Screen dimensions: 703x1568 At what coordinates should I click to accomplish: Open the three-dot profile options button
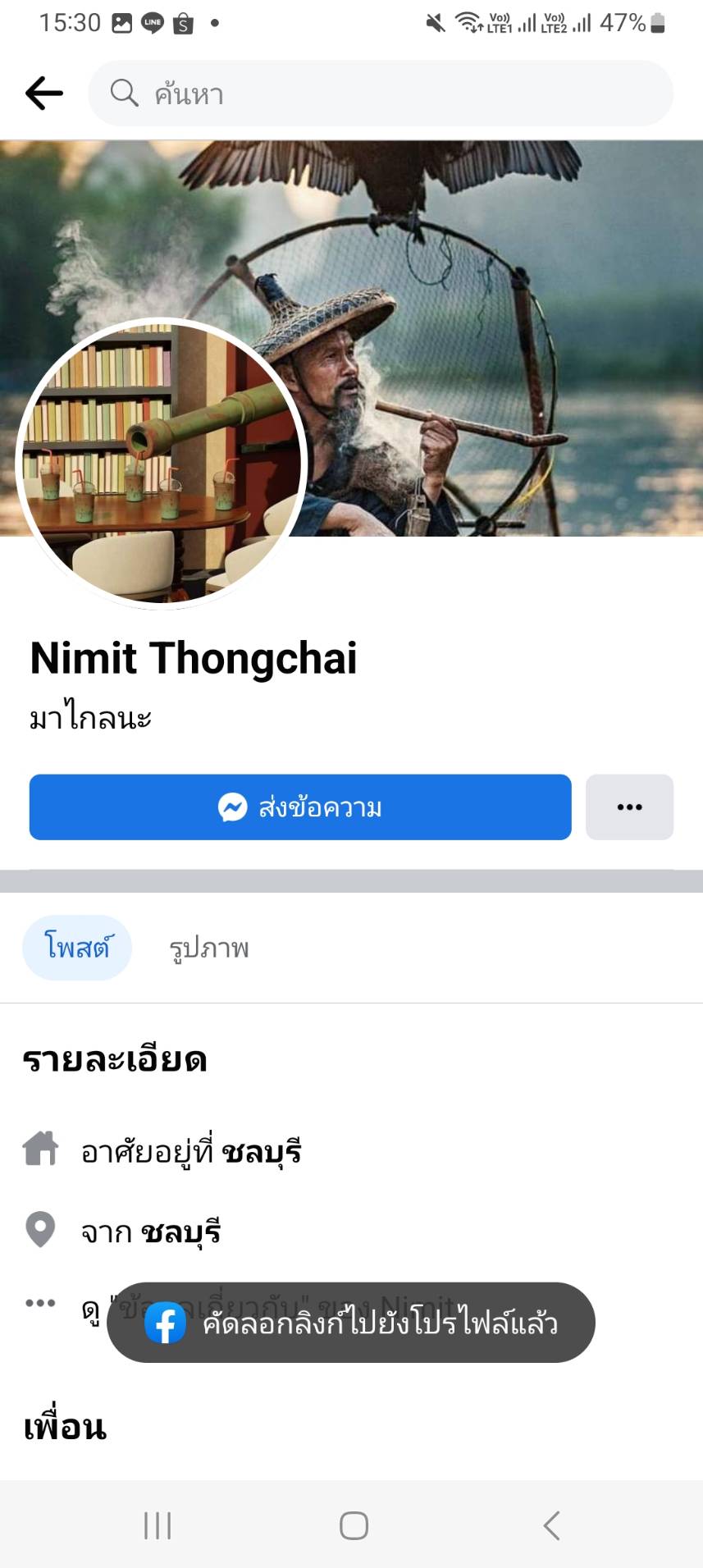(x=629, y=807)
